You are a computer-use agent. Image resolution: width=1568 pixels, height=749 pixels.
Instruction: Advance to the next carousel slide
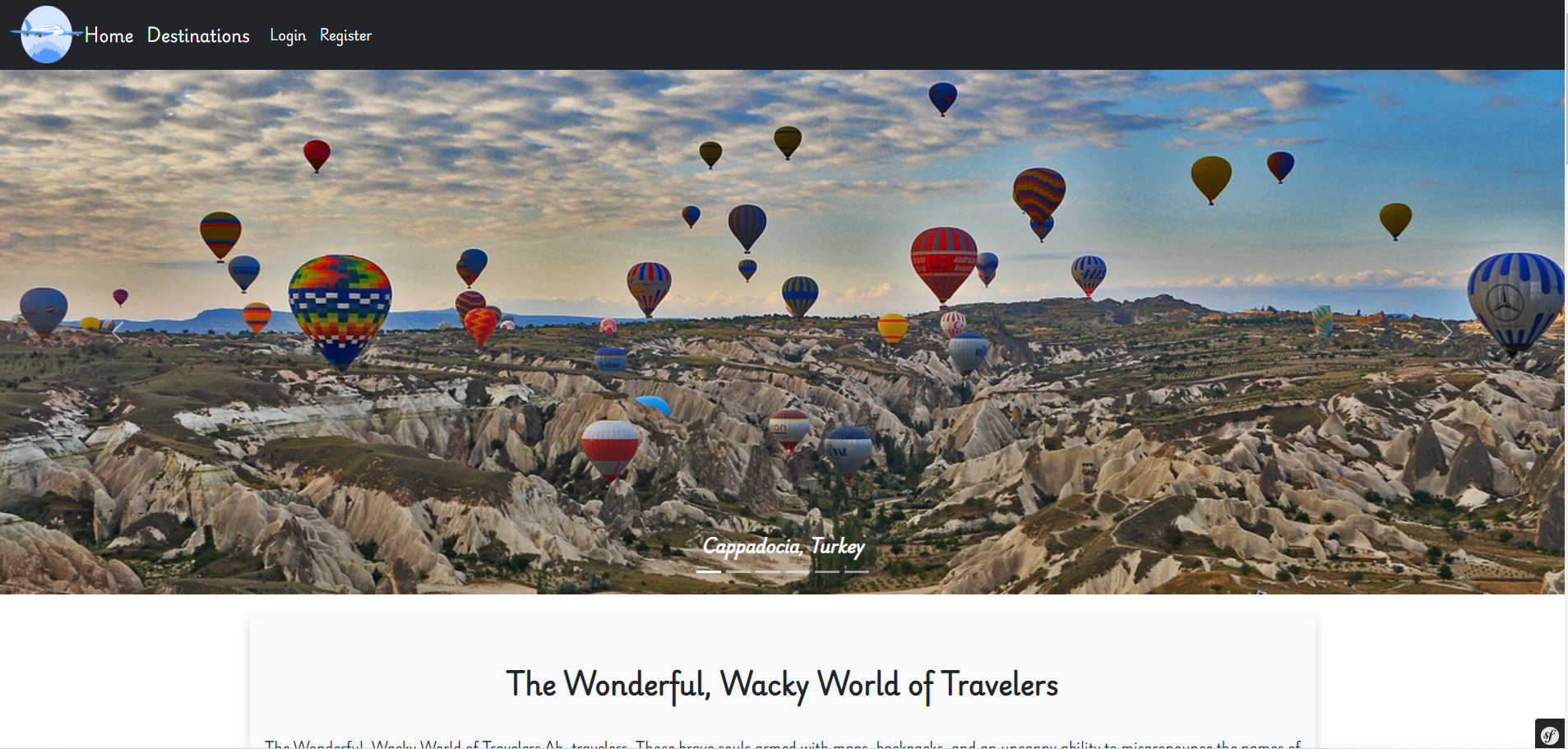point(1446,332)
